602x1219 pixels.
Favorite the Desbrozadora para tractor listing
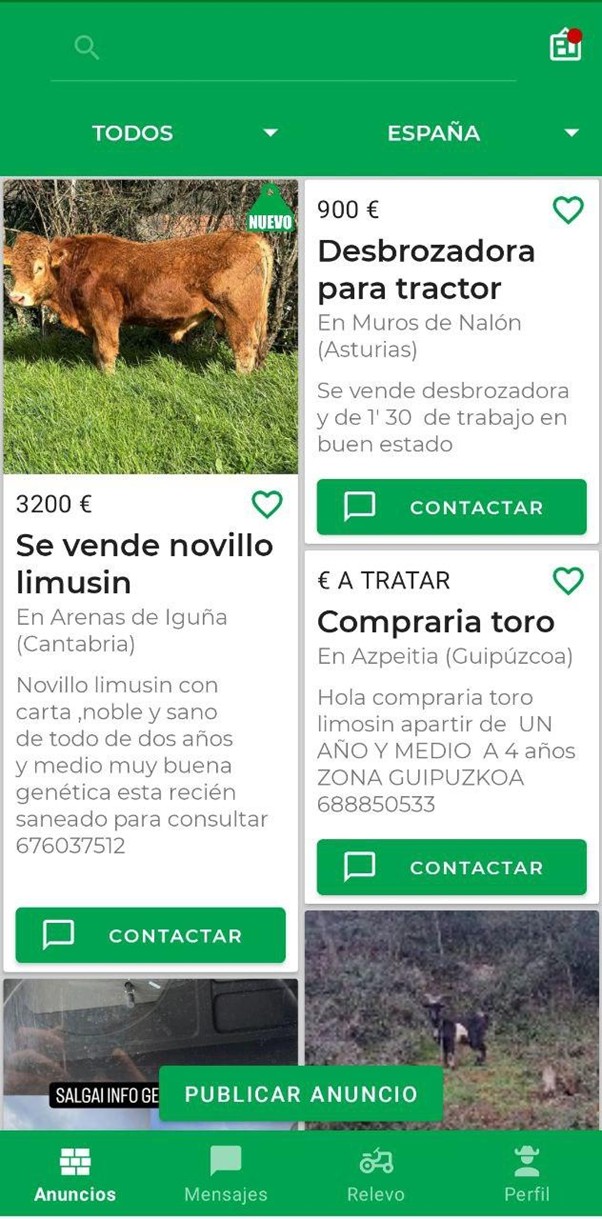(x=568, y=210)
